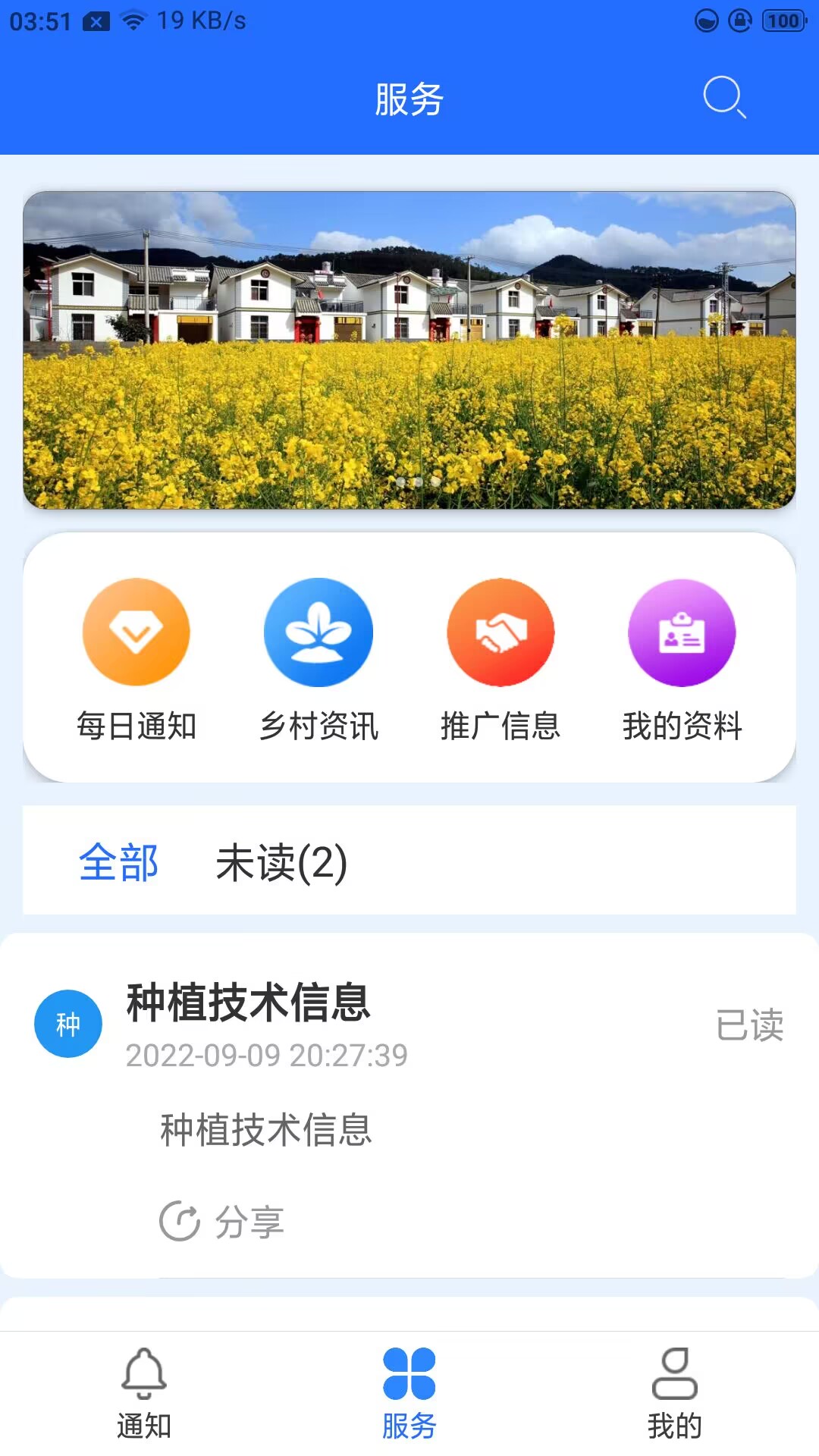Open the 我的资料 my profile icon

pyautogui.click(x=682, y=634)
